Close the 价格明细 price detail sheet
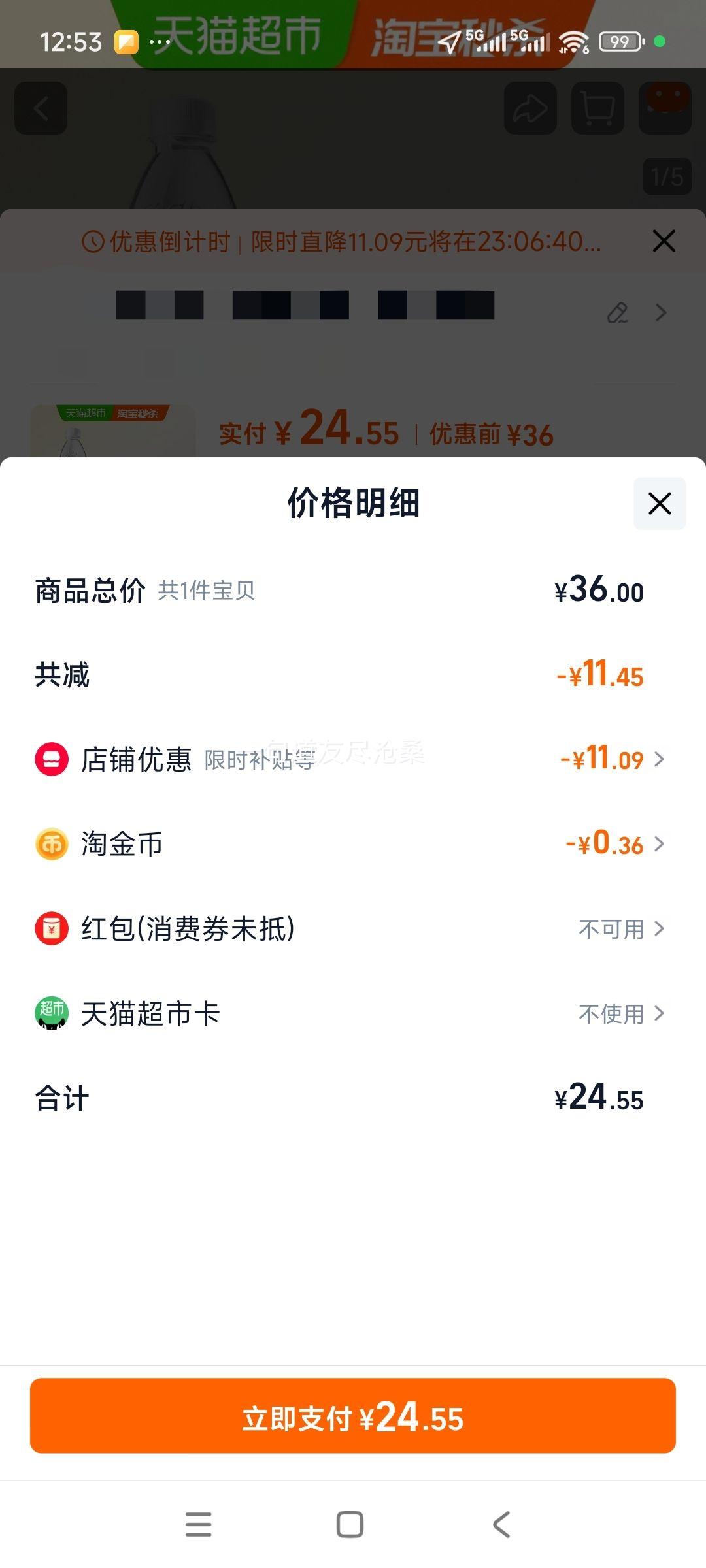The width and height of the screenshot is (706, 1568). point(660,504)
